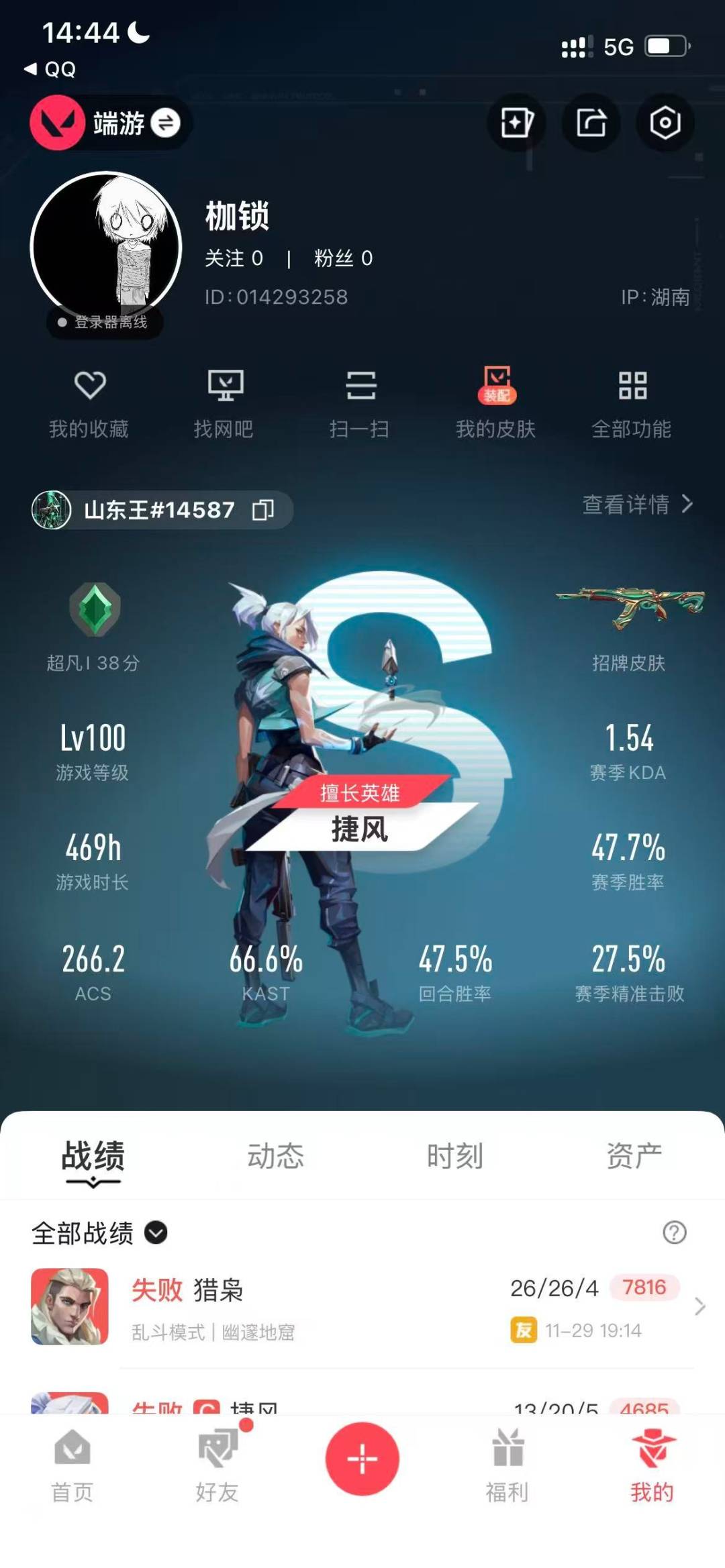Expand the 全部战绩 filter dropdown
This screenshot has width=725, height=1568.
pyautogui.click(x=156, y=1233)
